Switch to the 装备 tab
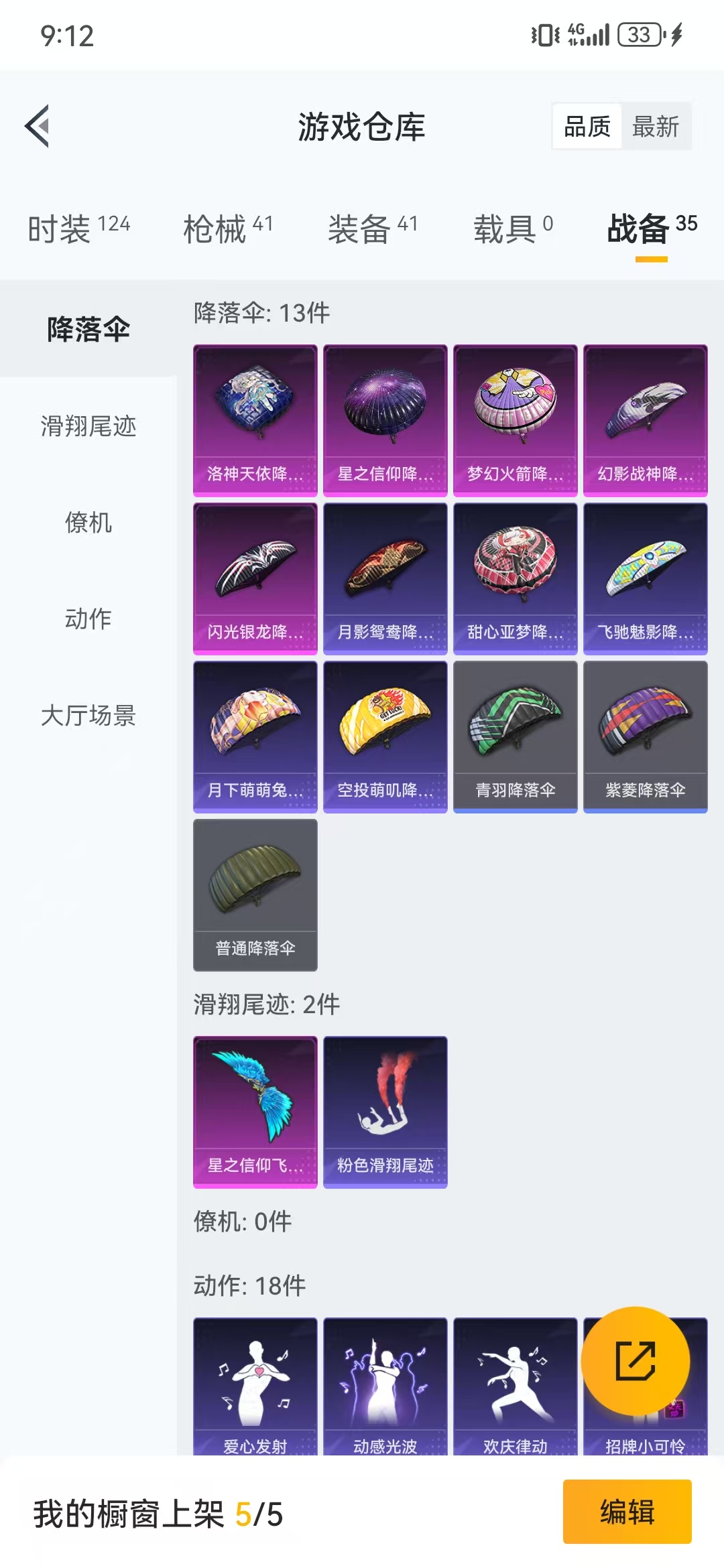Viewport: 724px width, 1568px height. [373, 228]
